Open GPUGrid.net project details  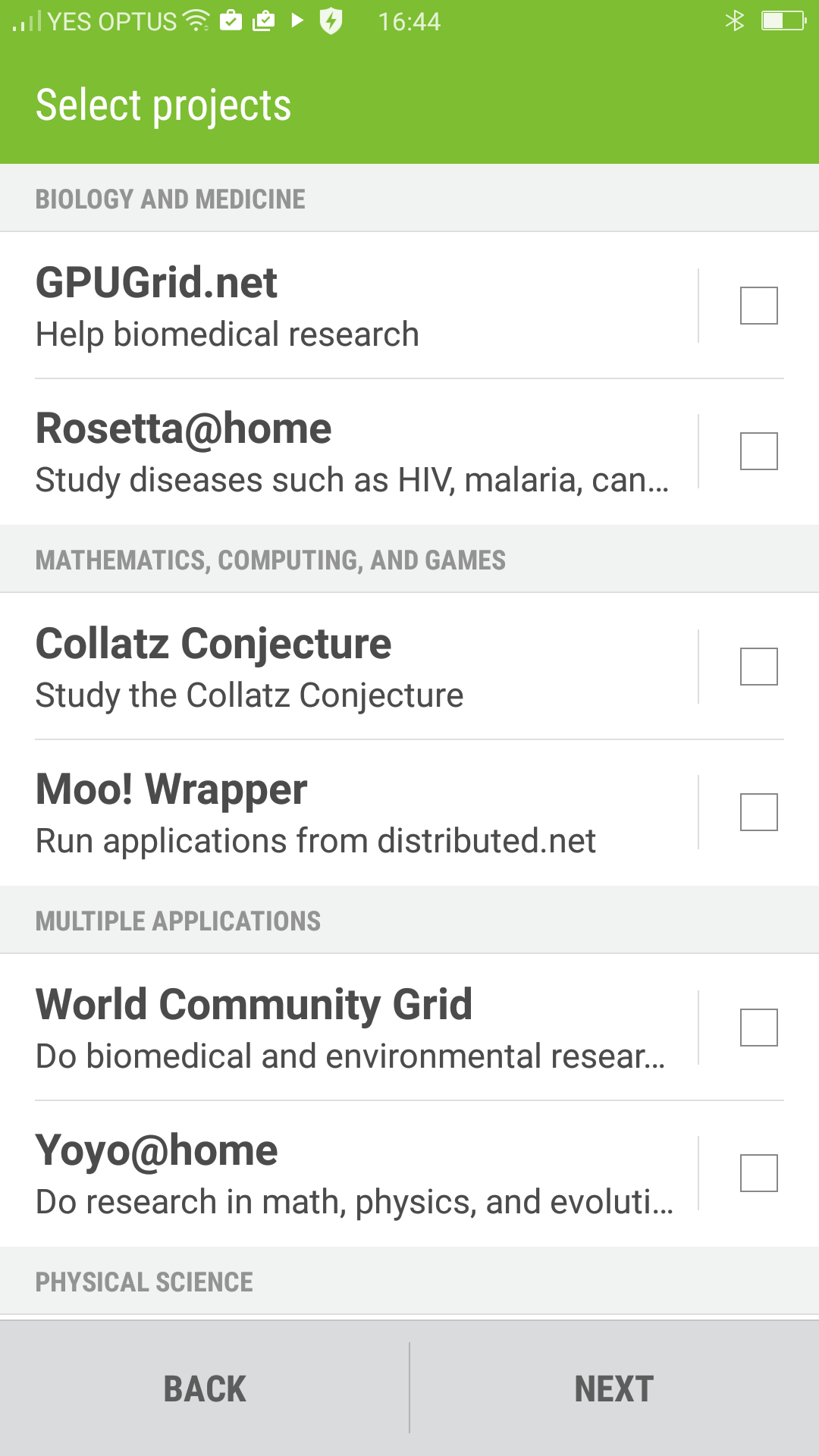[349, 306]
